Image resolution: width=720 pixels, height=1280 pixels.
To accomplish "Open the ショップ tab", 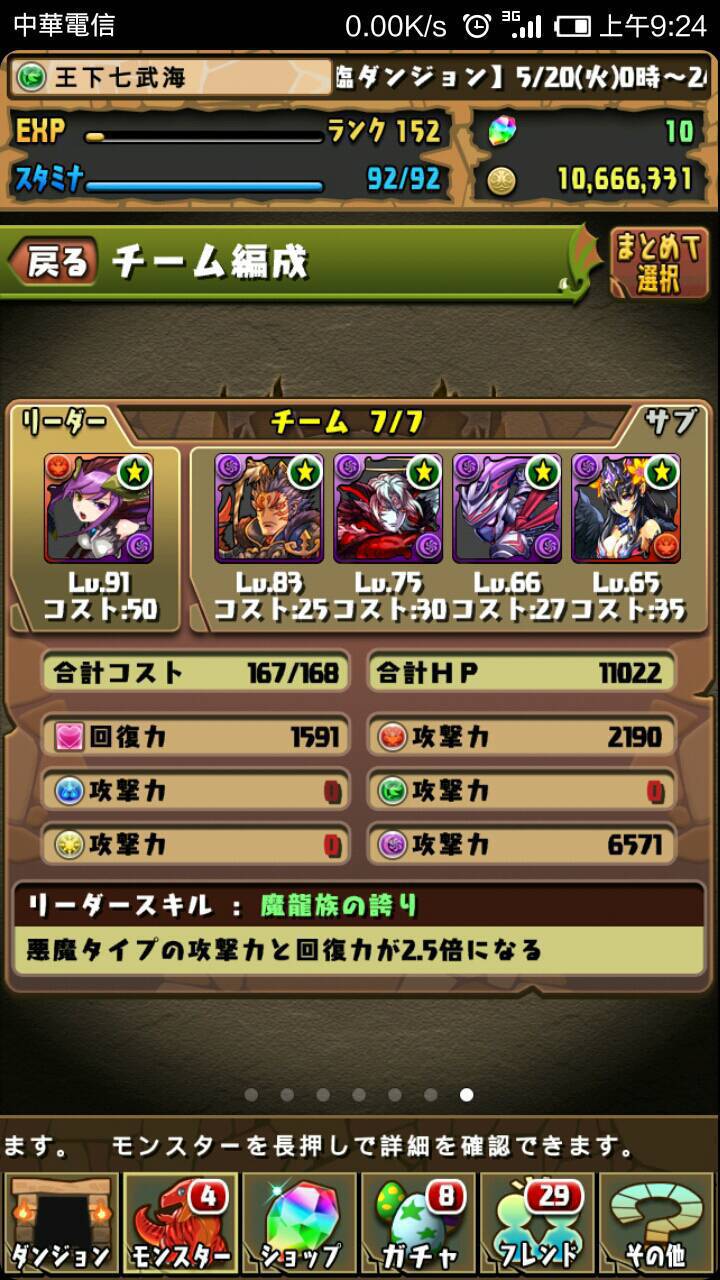I will [299, 1224].
